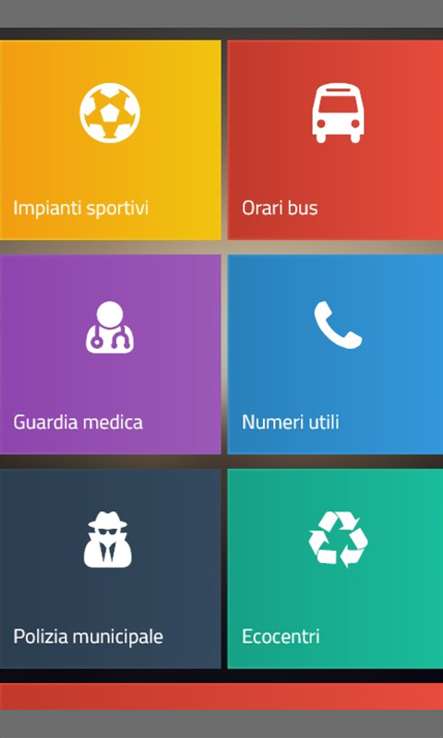443x738 pixels.
Task: Open the Numeri utili tile
Action: [x=335, y=354]
